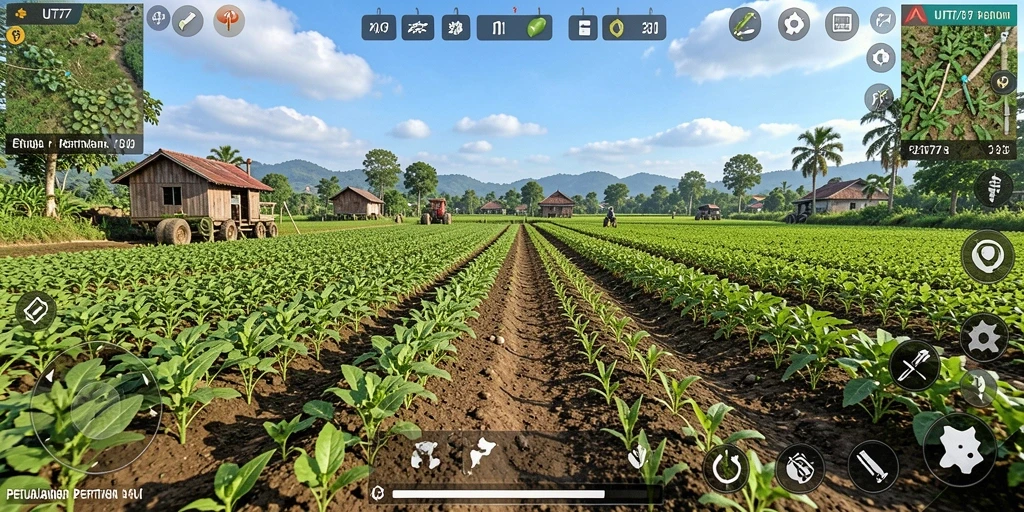
Task: Tap the diamond tag button on the left side
Action: (36, 311)
